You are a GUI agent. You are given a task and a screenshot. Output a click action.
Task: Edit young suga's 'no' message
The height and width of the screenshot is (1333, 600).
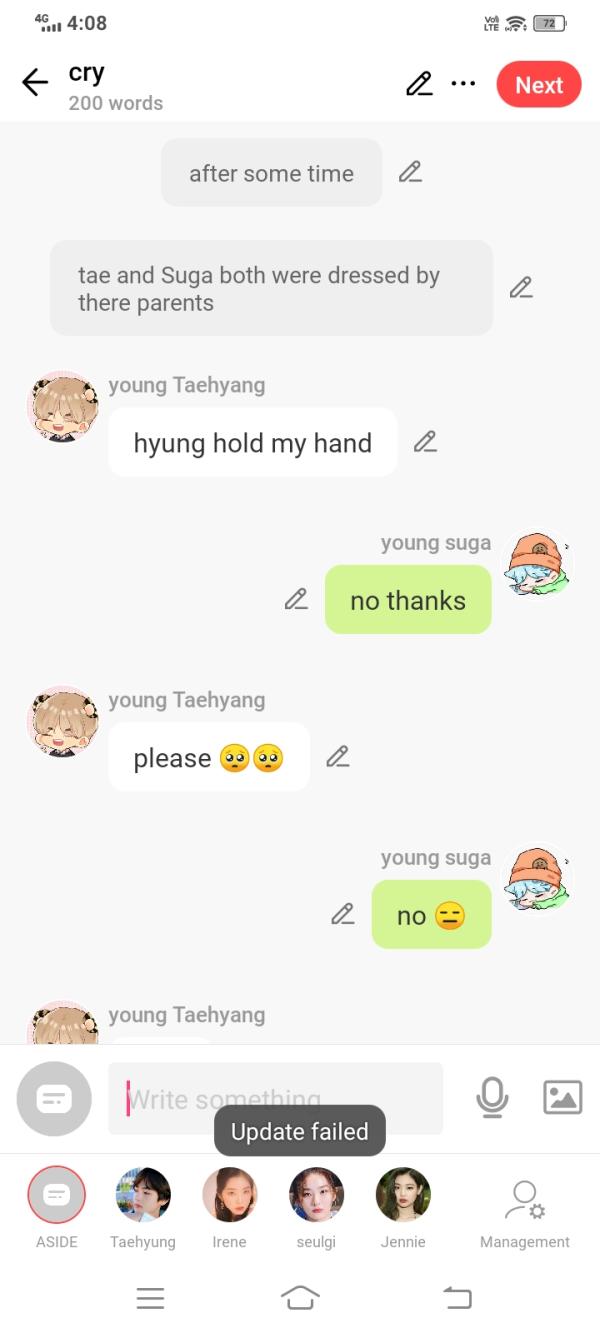[343, 914]
